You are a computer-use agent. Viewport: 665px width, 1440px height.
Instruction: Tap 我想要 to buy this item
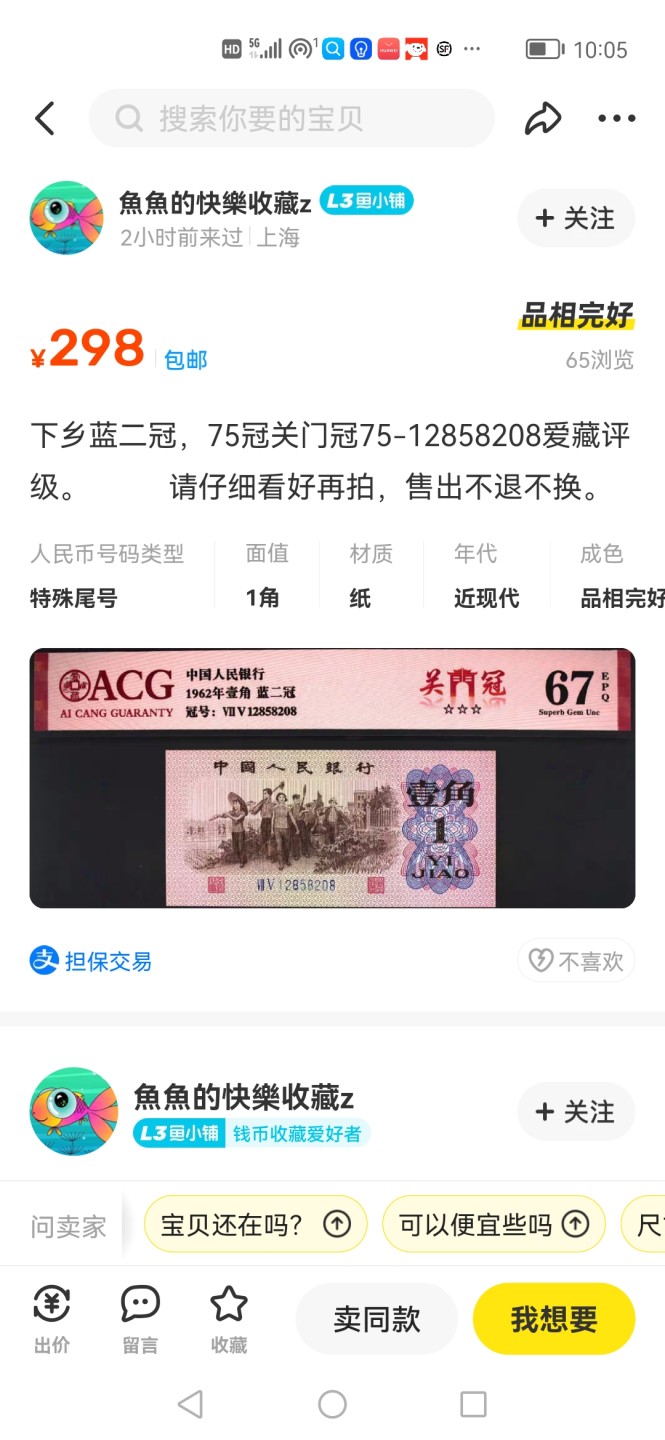[x=554, y=1319]
